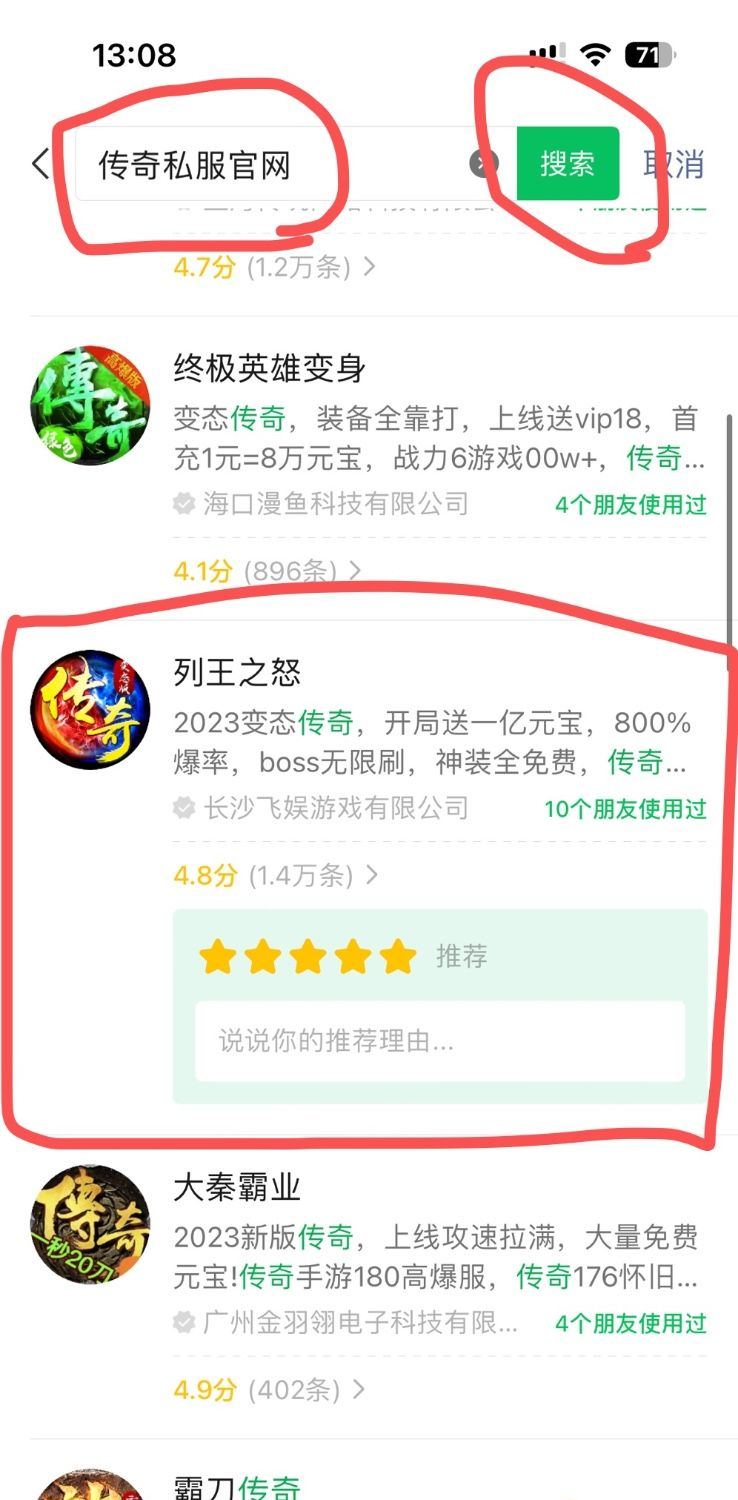The width and height of the screenshot is (738, 1500).
Task: Rate 列王之怒 five stars
Action: click(398, 957)
